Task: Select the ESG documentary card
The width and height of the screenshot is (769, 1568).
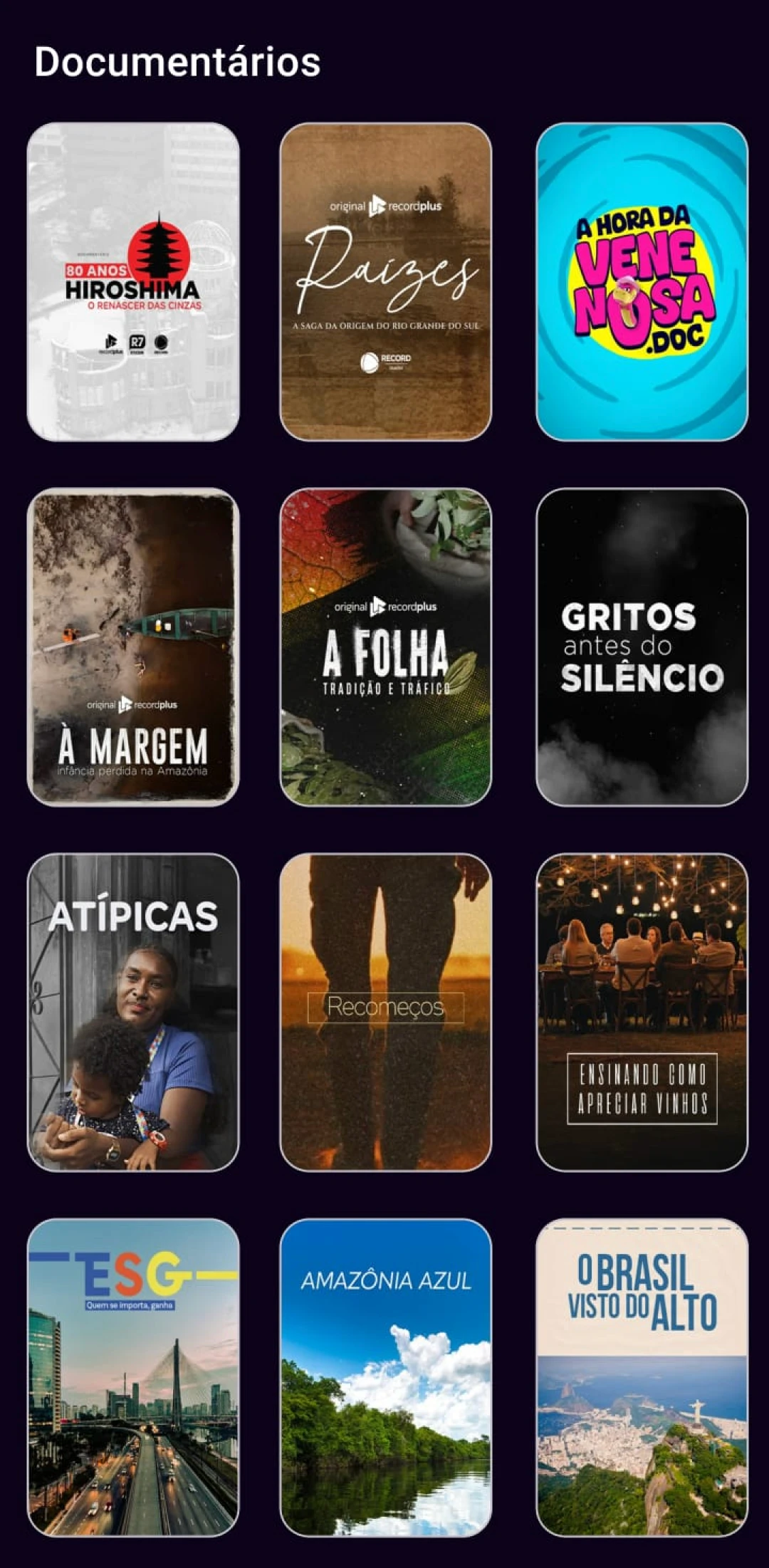Action: click(133, 1377)
